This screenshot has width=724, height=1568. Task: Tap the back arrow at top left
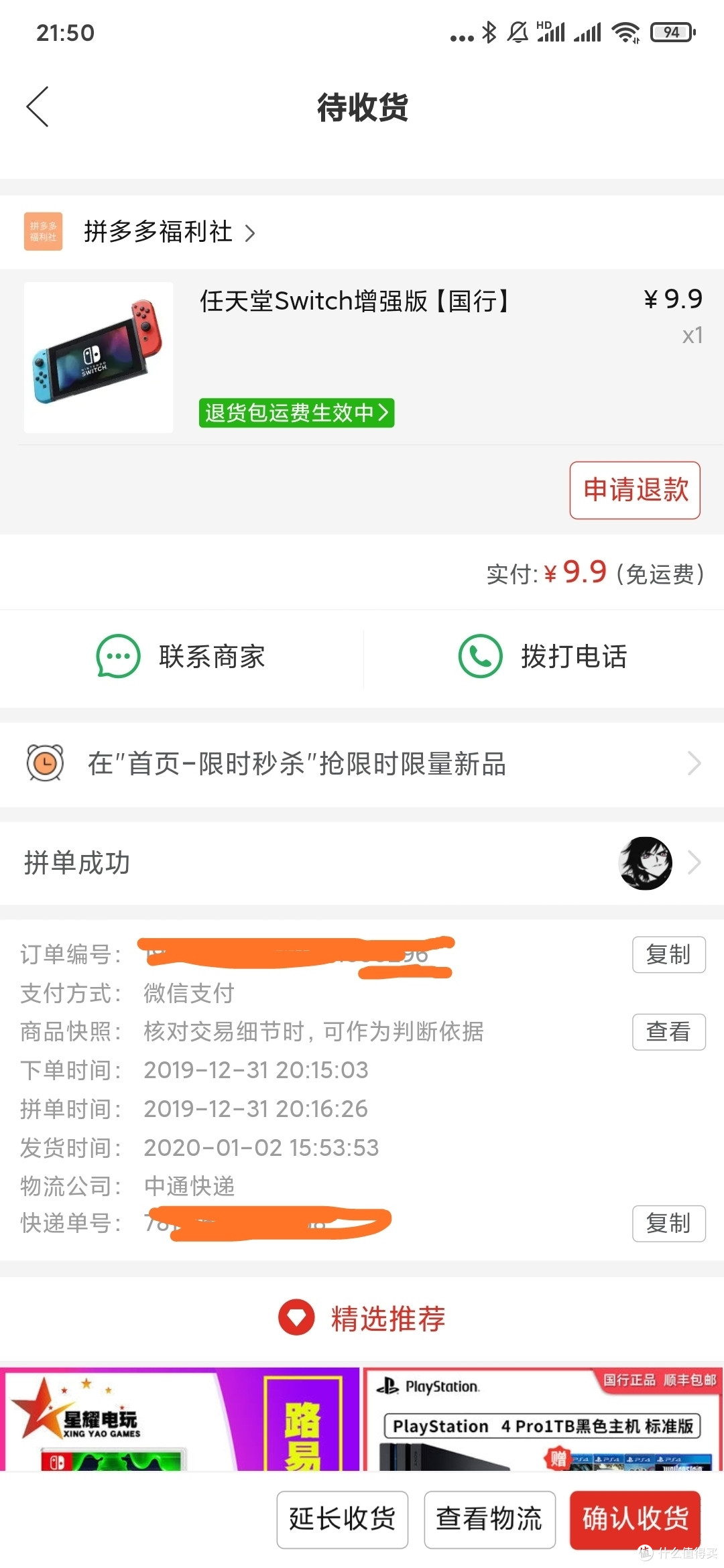[x=38, y=107]
